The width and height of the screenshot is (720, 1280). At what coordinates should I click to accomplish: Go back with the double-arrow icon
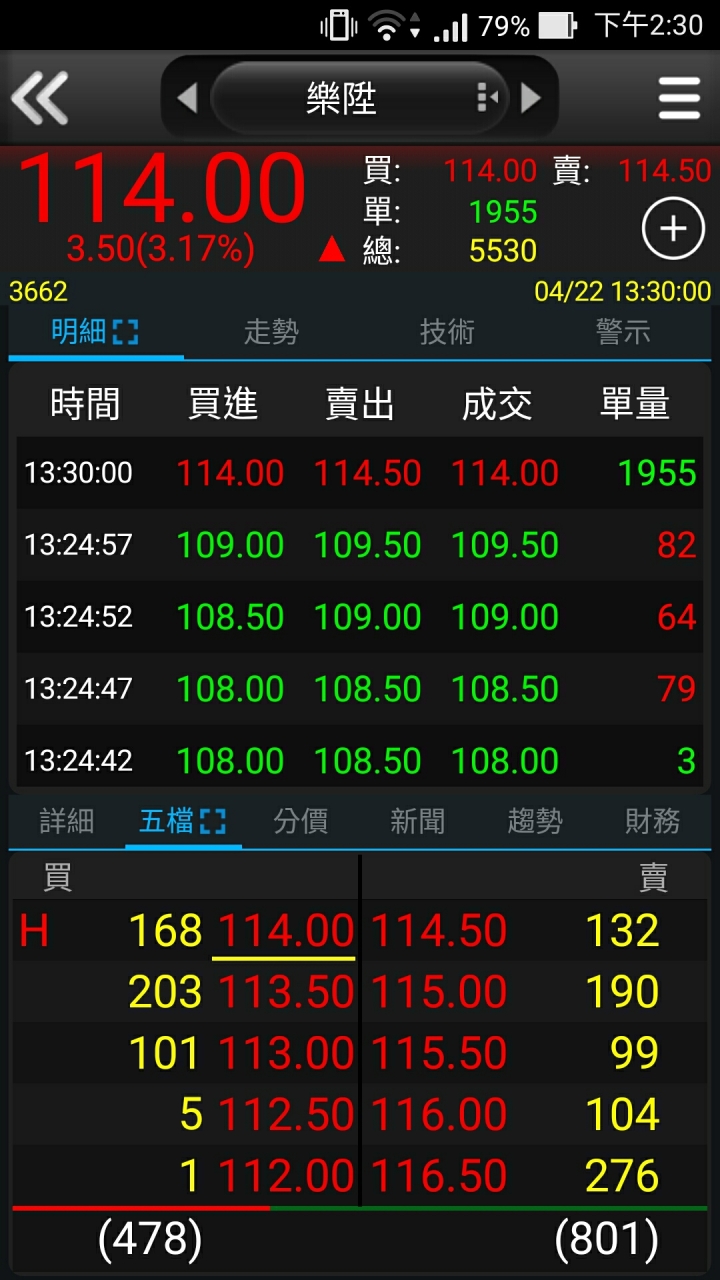click(40, 98)
